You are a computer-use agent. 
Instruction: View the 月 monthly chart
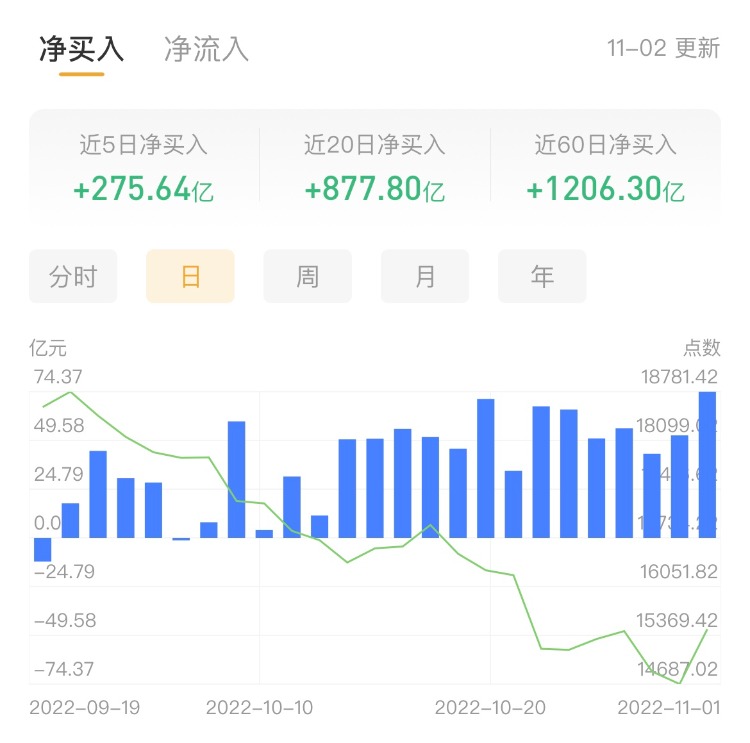coord(425,276)
